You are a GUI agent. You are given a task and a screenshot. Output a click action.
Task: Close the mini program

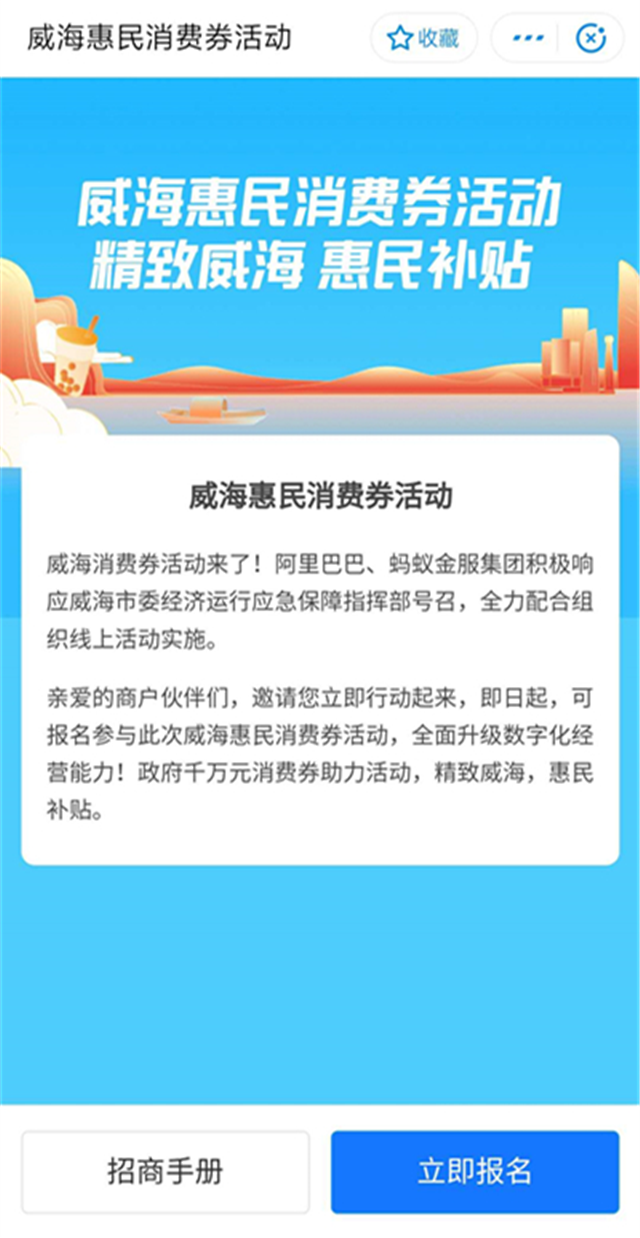592,39
